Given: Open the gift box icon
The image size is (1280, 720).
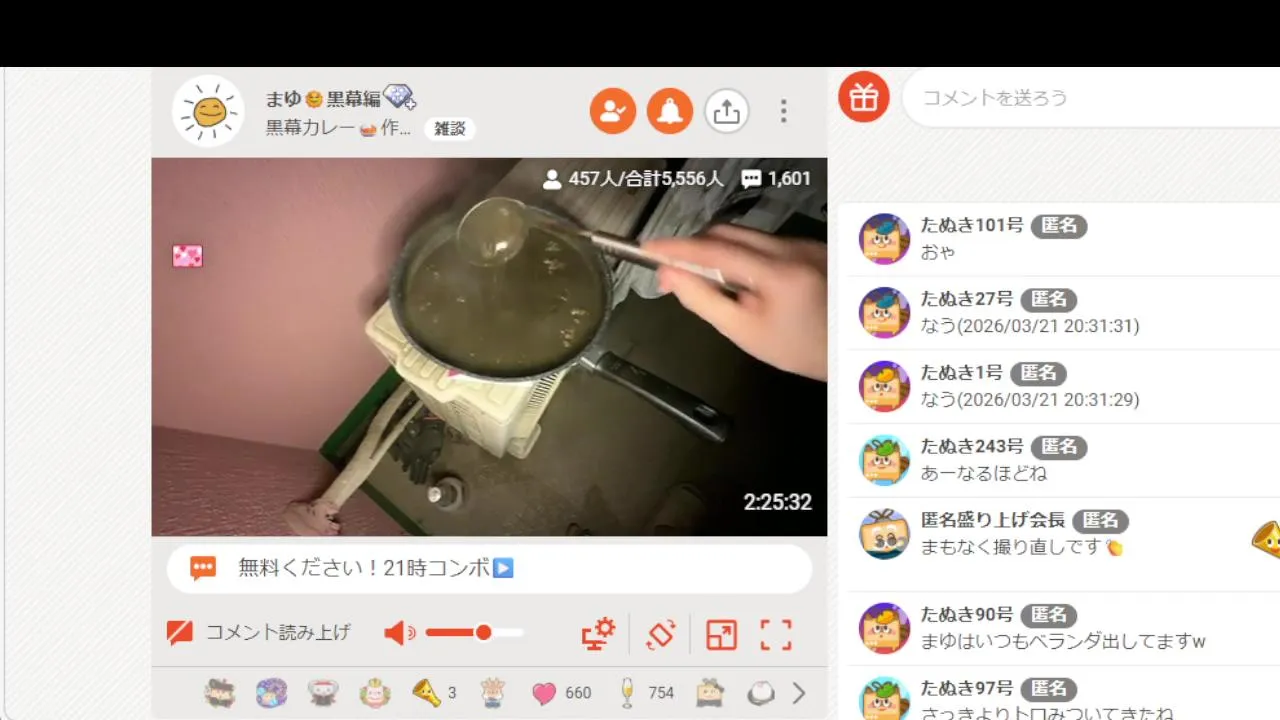Looking at the screenshot, I should pyautogui.click(x=864, y=98).
